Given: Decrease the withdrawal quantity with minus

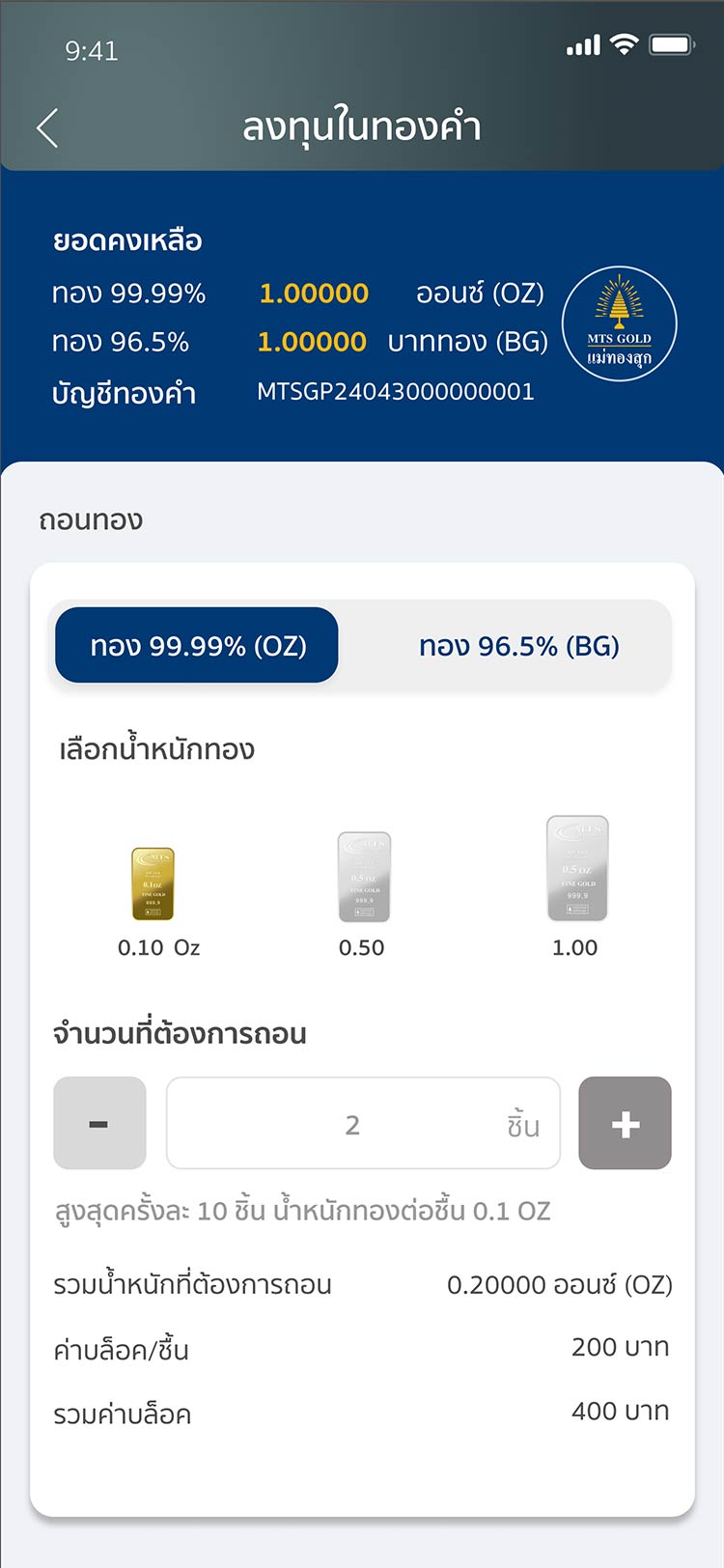Looking at the screenshot, I should [99, 1123].
